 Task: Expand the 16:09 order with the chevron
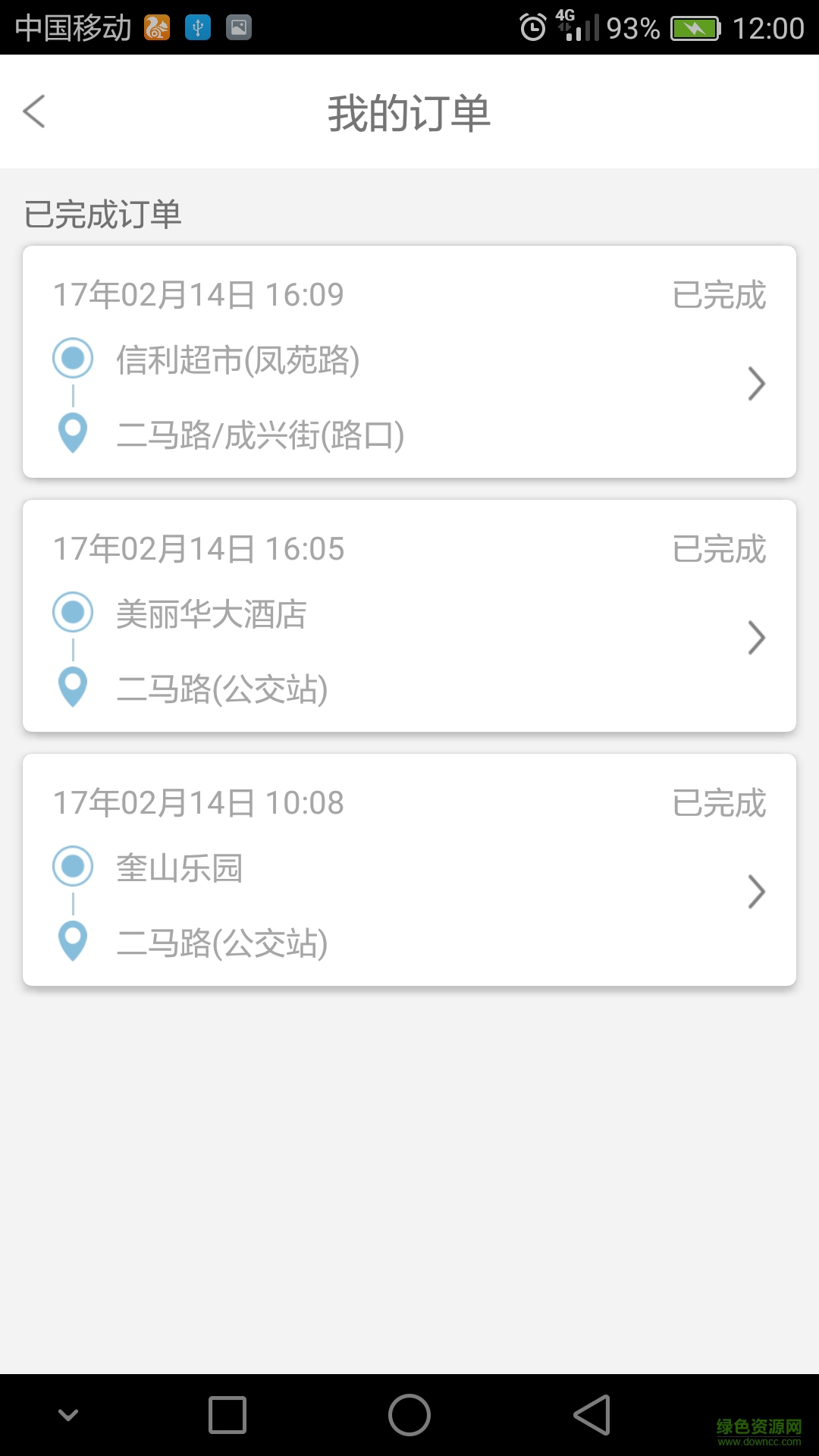[758, 384]
